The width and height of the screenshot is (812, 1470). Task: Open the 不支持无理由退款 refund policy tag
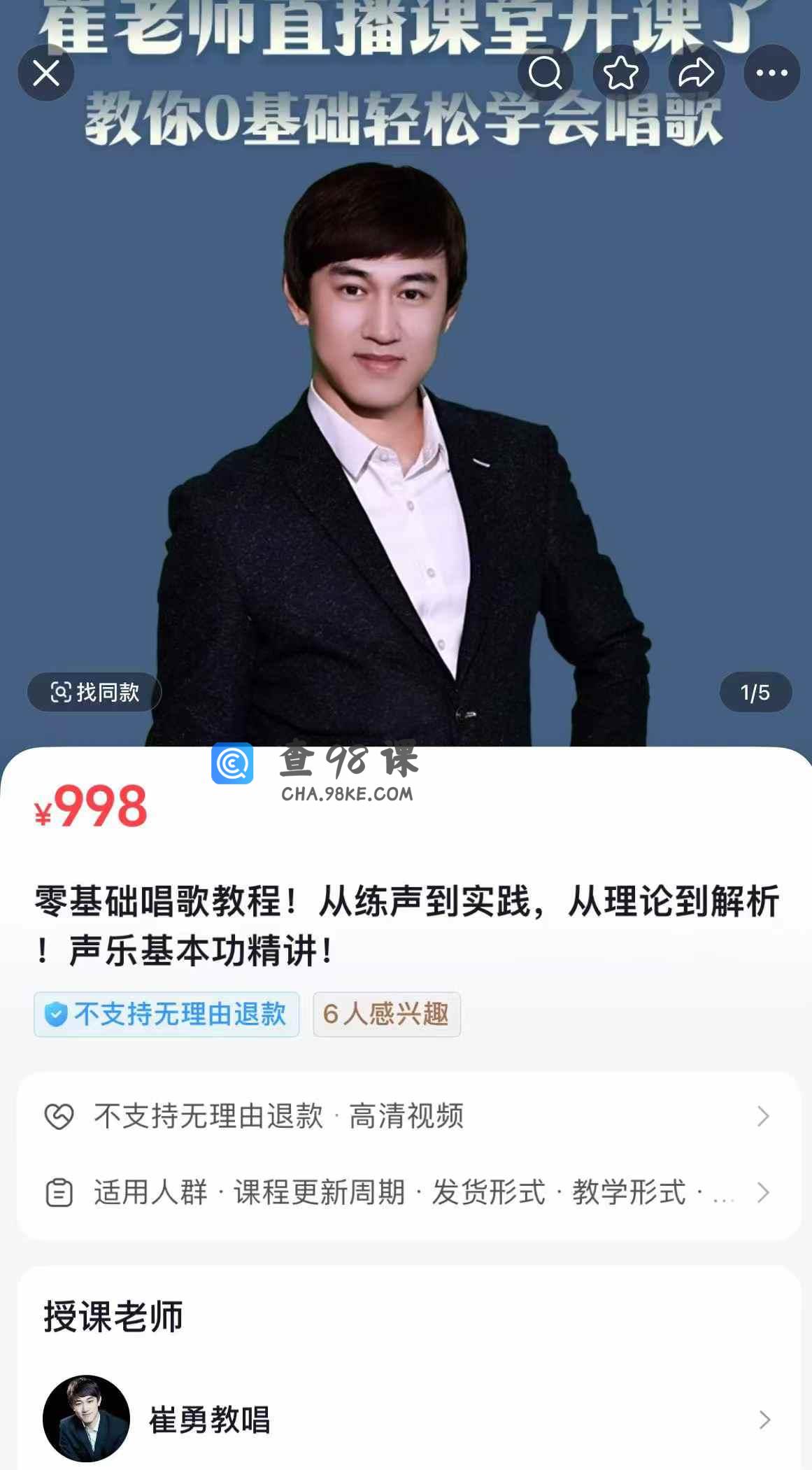(166, 1014)
